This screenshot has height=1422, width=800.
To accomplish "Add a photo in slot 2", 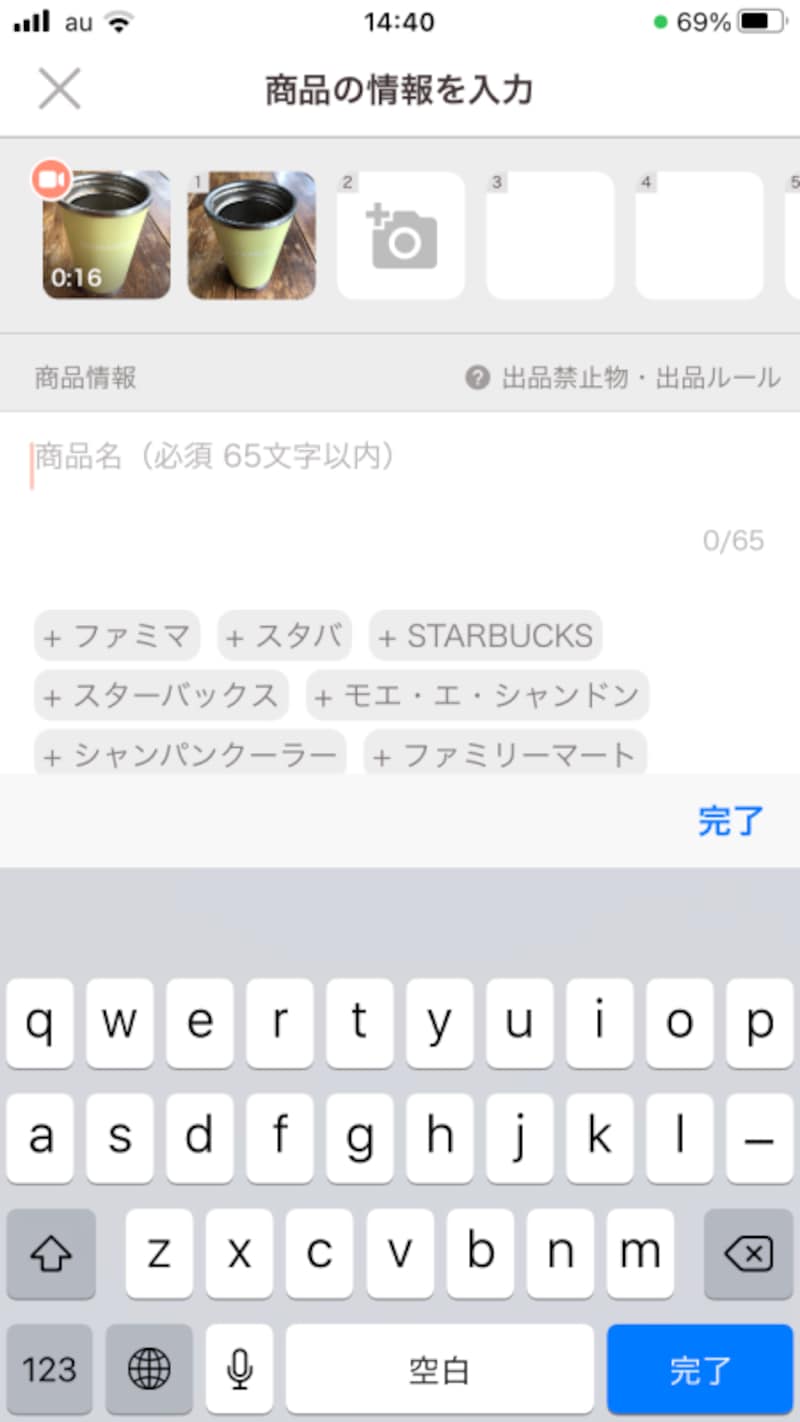I will click(x=401, y=236).
